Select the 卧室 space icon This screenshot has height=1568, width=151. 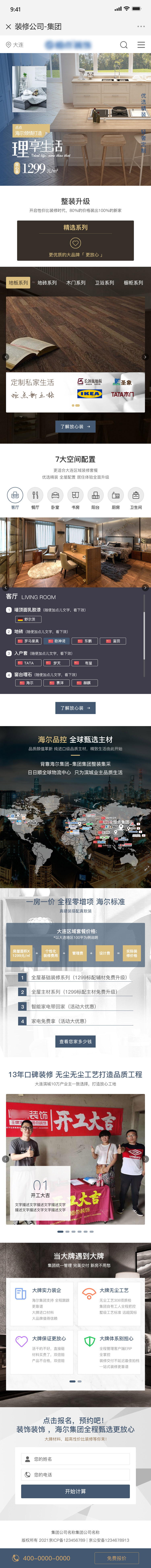(55, 497)
